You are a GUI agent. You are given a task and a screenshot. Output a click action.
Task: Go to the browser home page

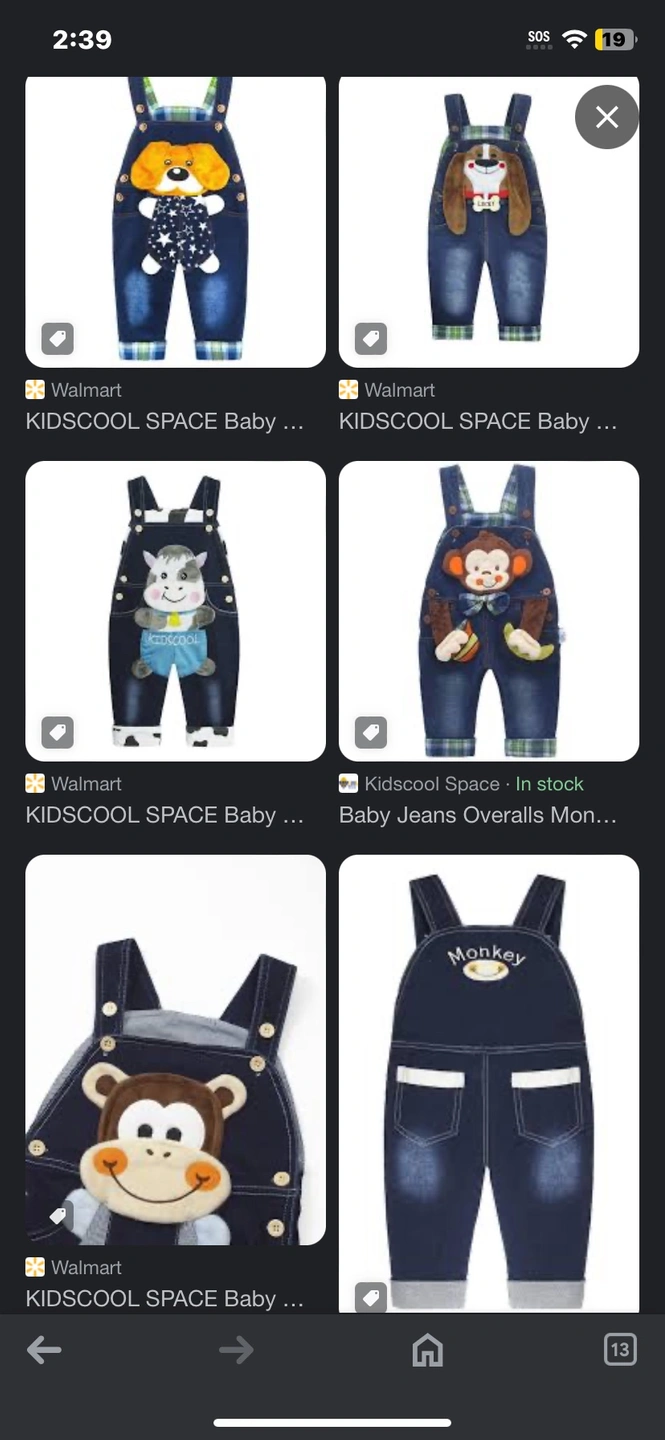[x=427, y=1350]
